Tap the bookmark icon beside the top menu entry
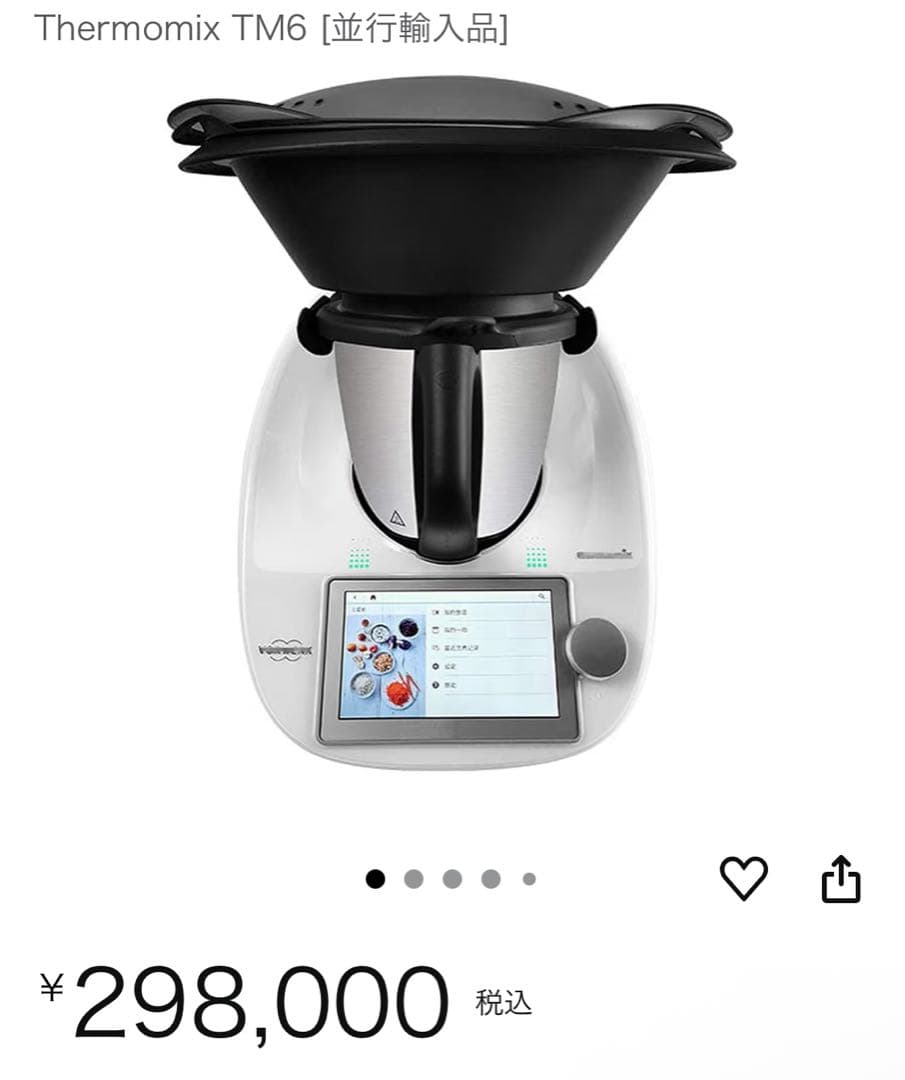 pyautogui.click(x=438, y=612)
